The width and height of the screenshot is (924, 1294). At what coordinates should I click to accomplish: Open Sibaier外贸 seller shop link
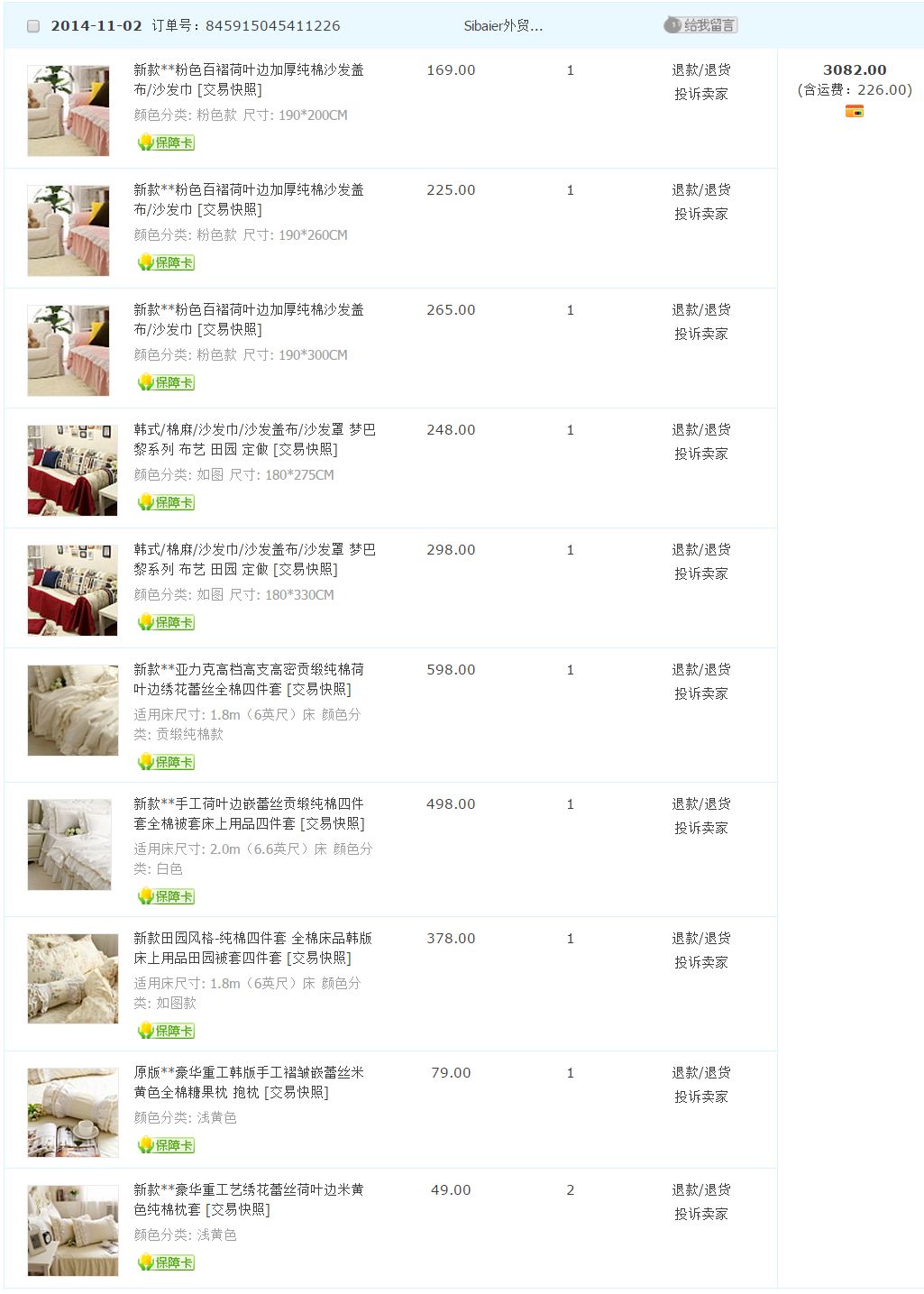pos(503,26)
